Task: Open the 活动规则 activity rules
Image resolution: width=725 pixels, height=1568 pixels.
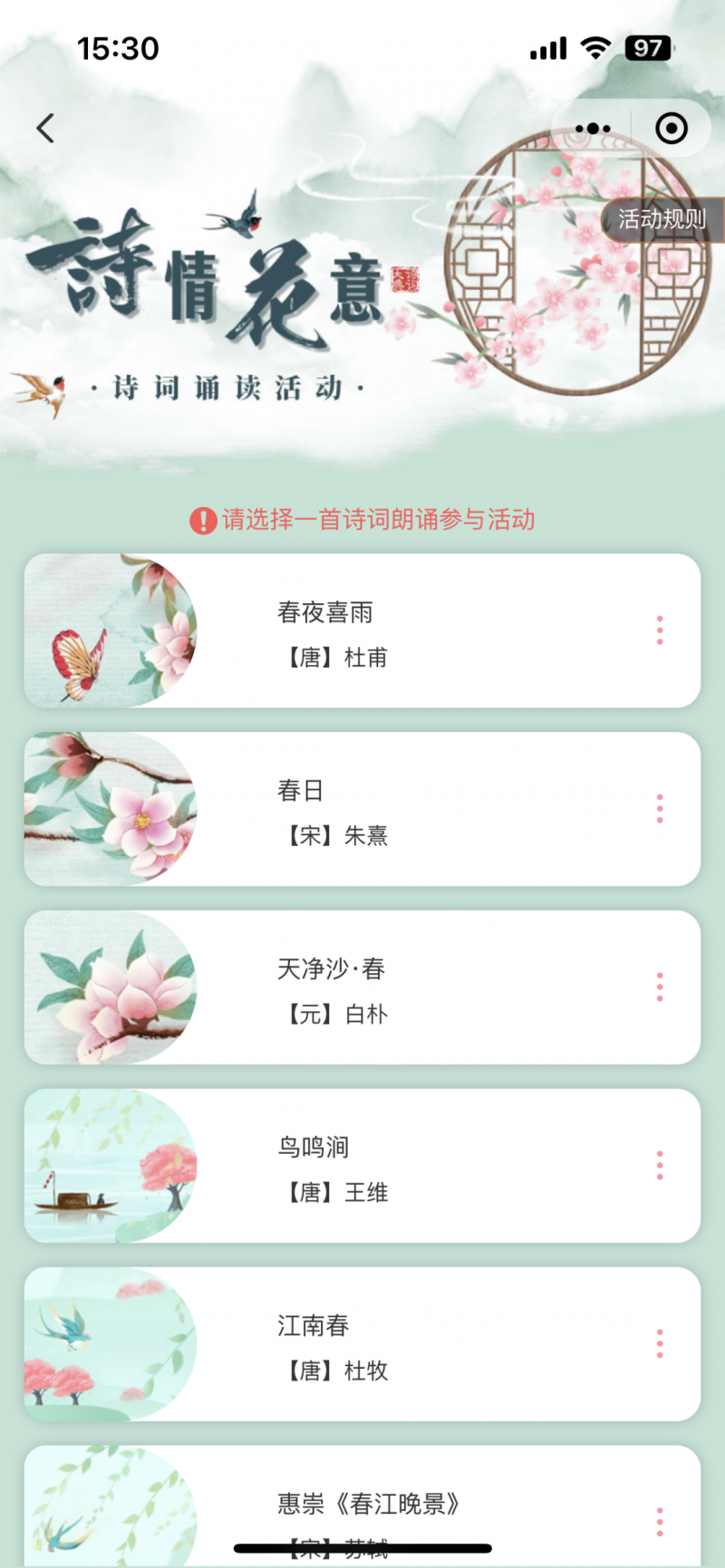Action: coord(662,219)
